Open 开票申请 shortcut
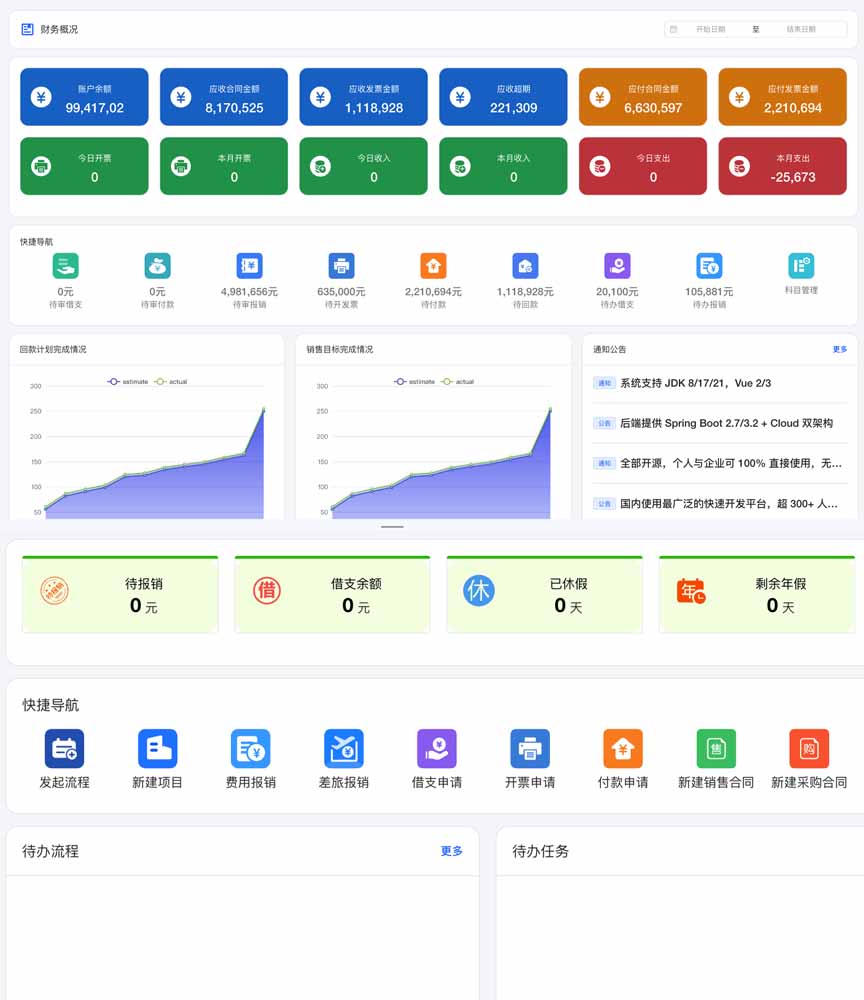Viewport: 864px width, 1000px height. (530, 759)
